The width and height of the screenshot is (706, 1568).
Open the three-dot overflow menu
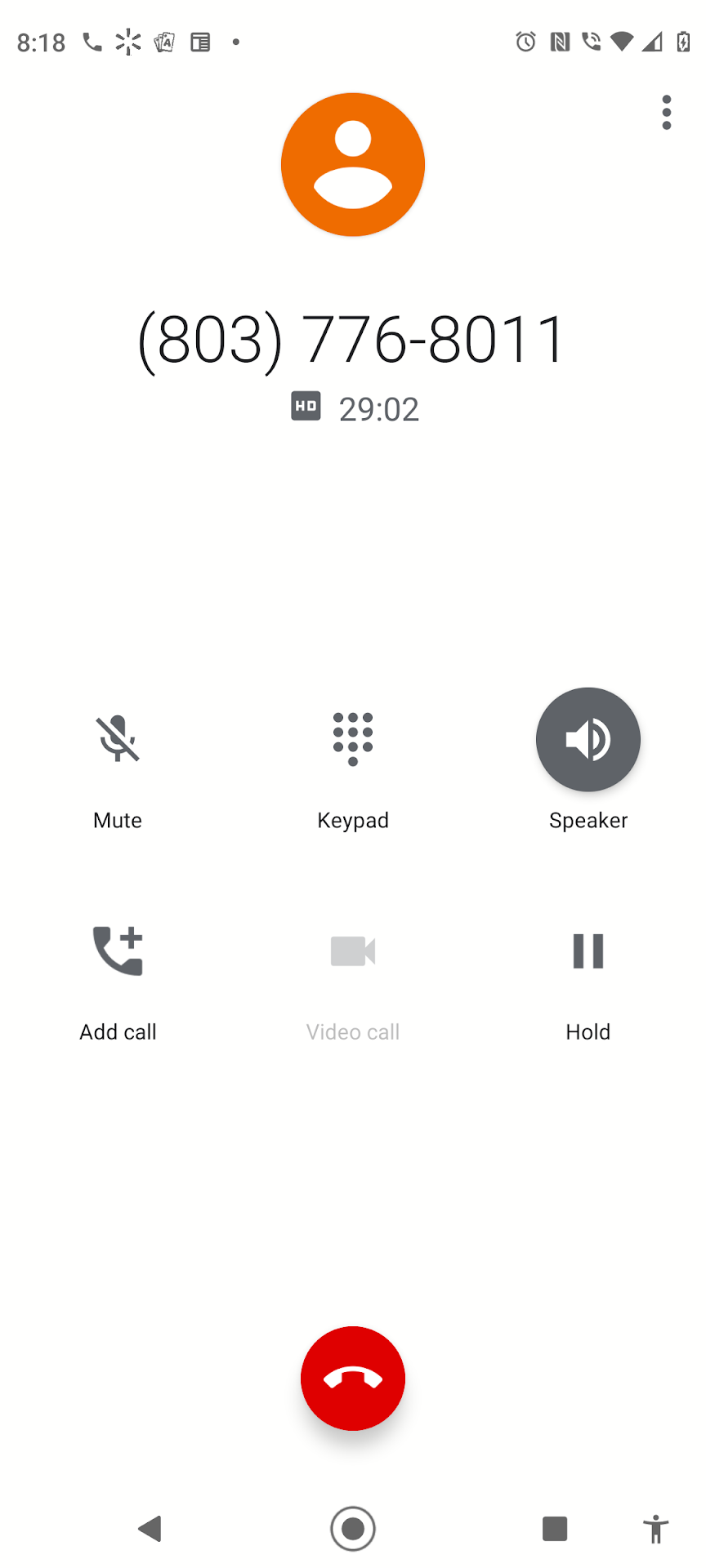pos(667,113)
